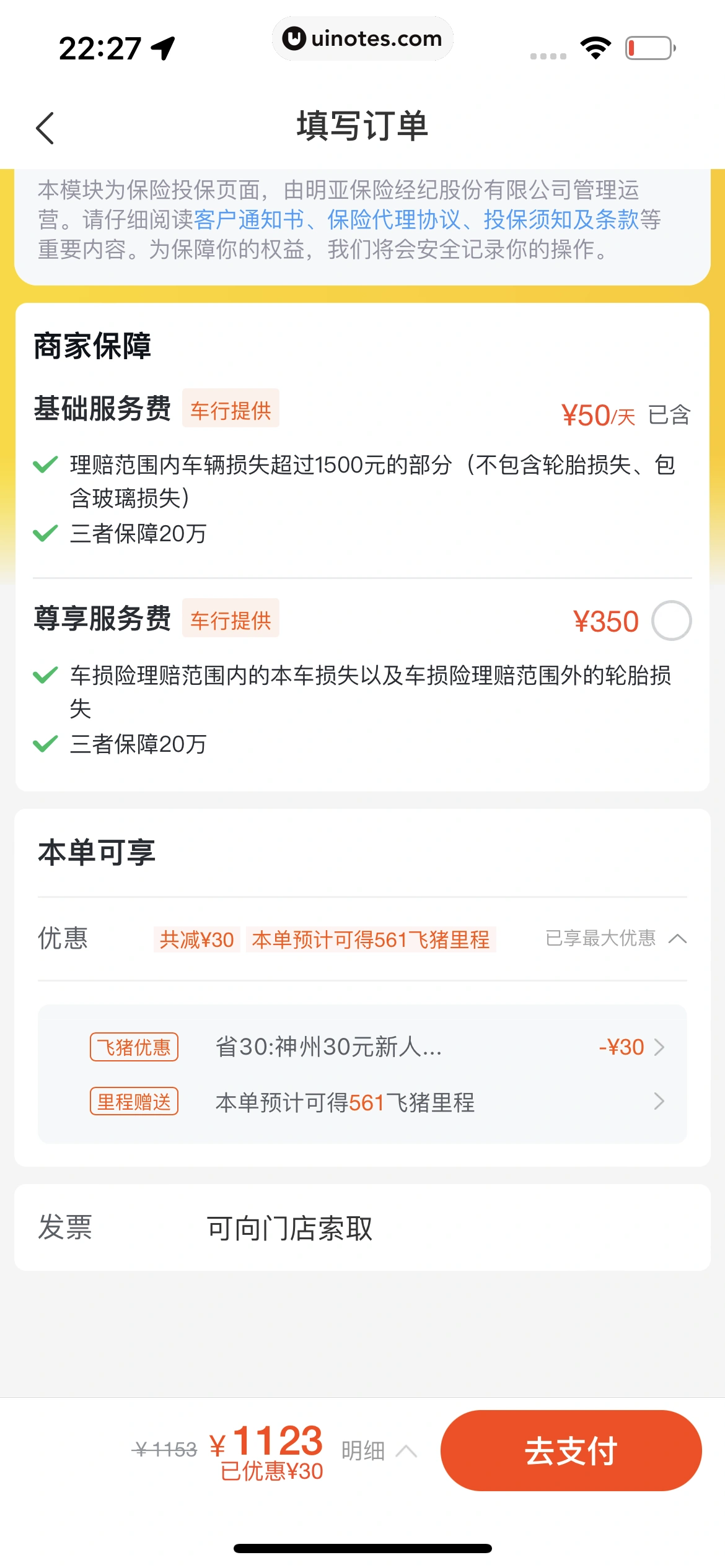Open the 客户通知书 link
The height and width of the screenshot is (1568, 725).
click(249, 220)
